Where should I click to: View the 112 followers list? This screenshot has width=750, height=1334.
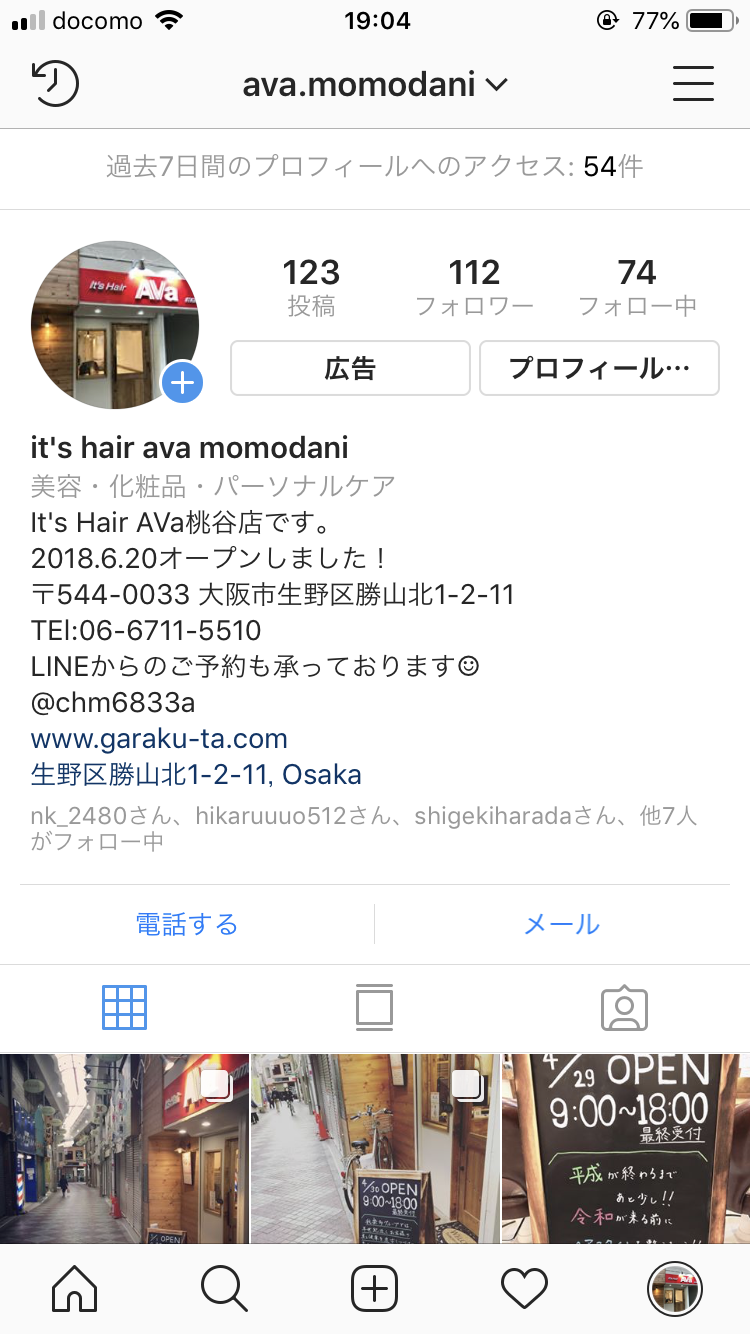click(x=474, y=286)
